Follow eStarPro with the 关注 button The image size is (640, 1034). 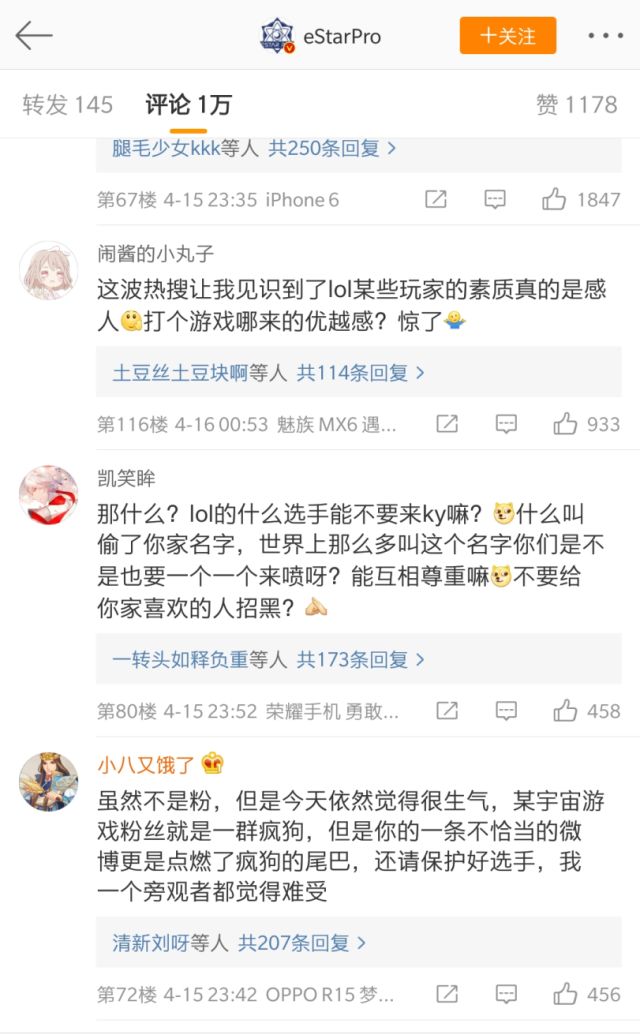tap(507, 36)
